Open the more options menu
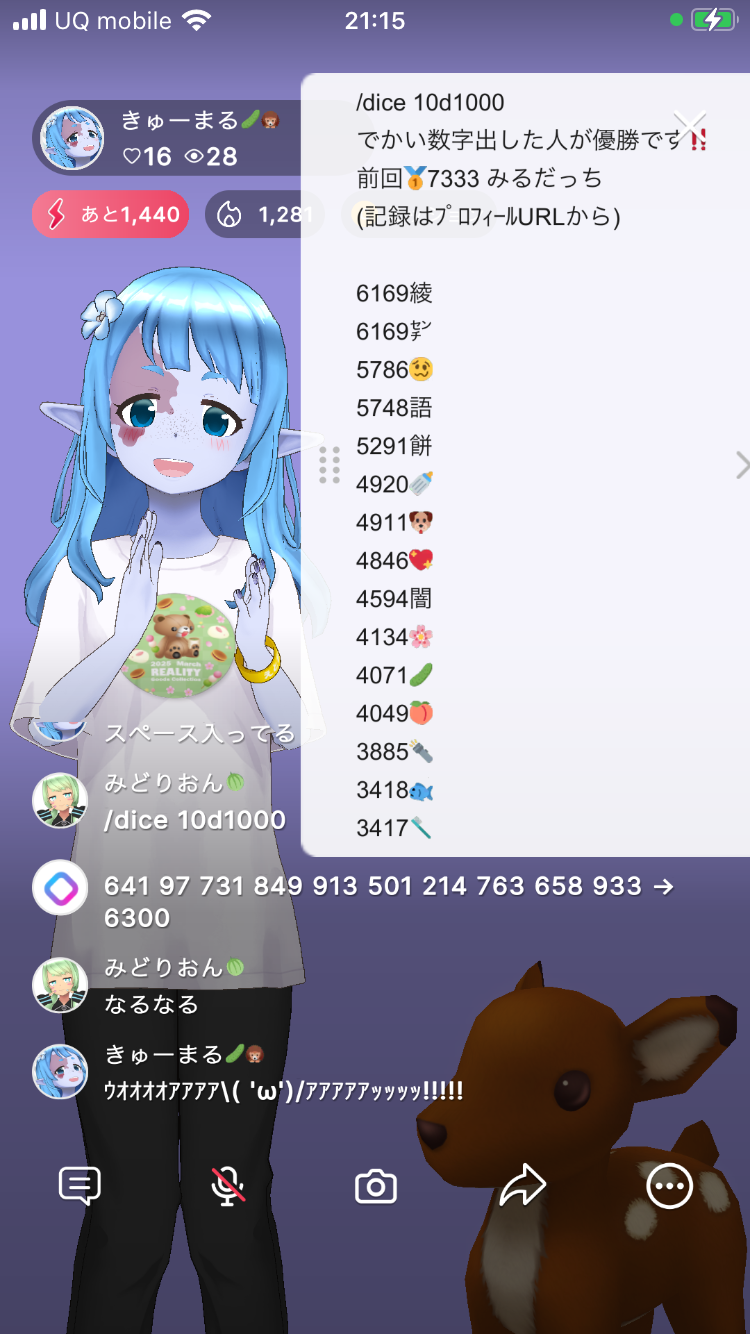This screenshot has width=750, height=1334. pyautogui.click(x=669, y=1187)
